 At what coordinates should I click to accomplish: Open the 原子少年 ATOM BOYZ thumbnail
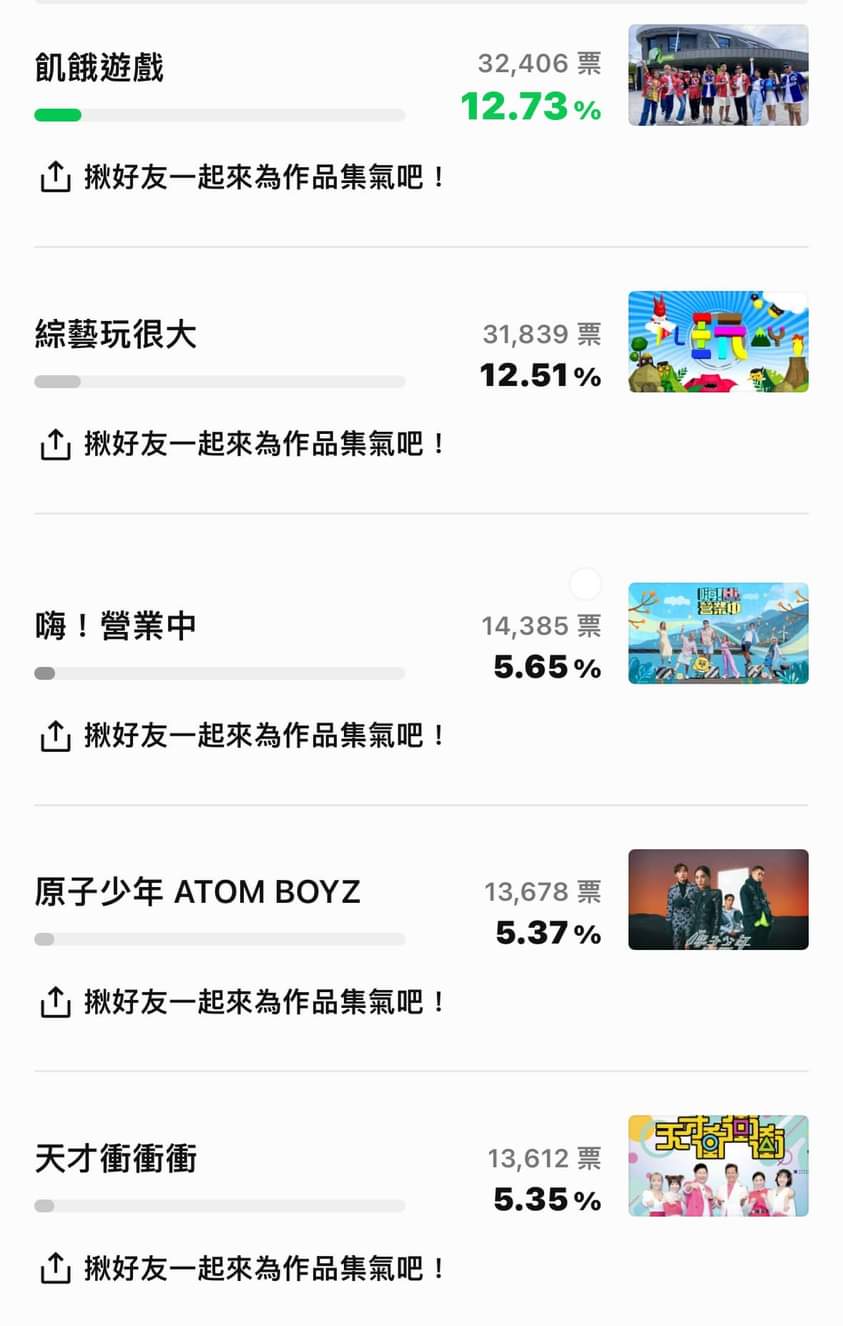pyautogui.click(x=718, y=899)
